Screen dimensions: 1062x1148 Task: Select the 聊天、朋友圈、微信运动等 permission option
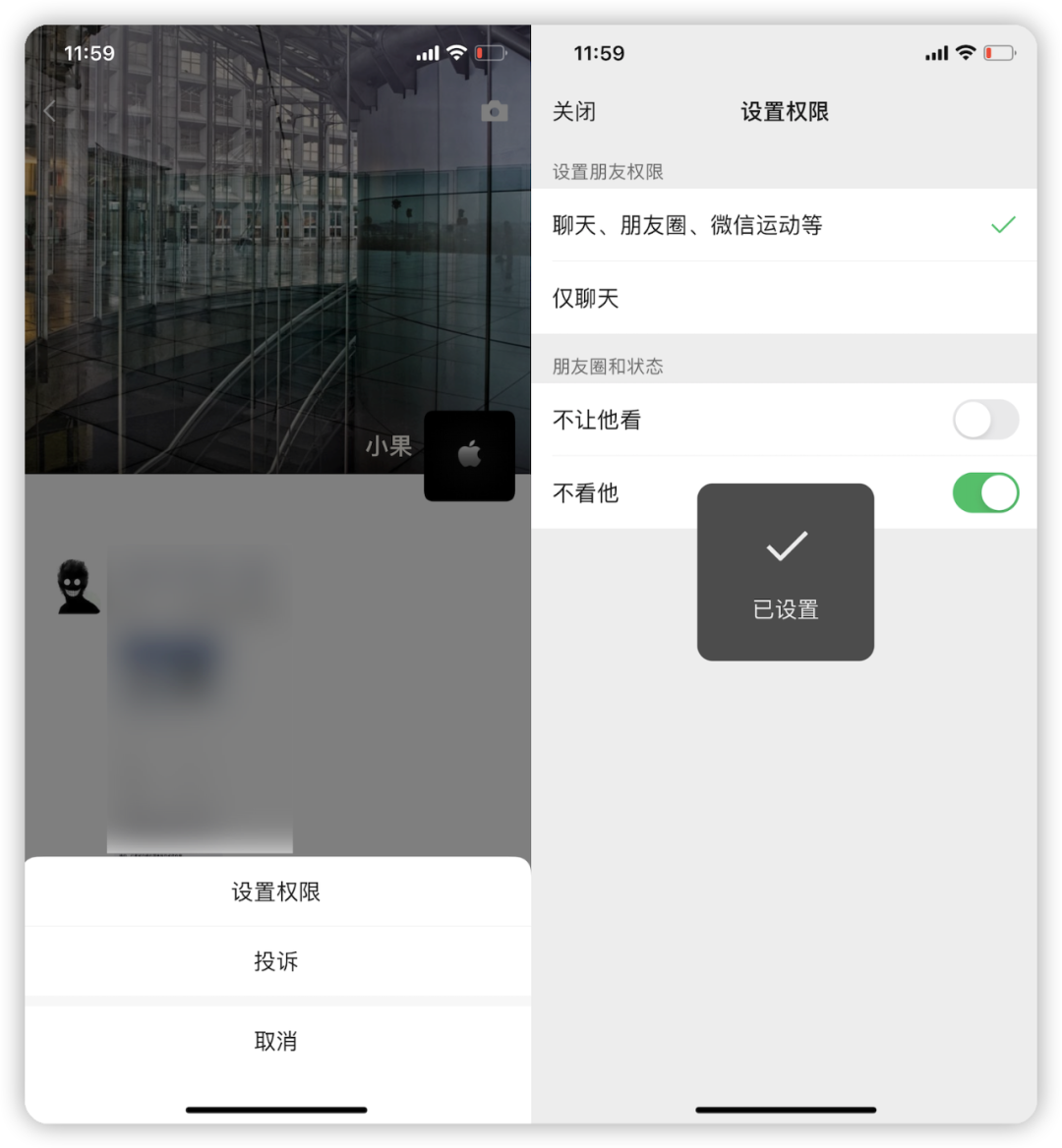[x=688, y=224]
